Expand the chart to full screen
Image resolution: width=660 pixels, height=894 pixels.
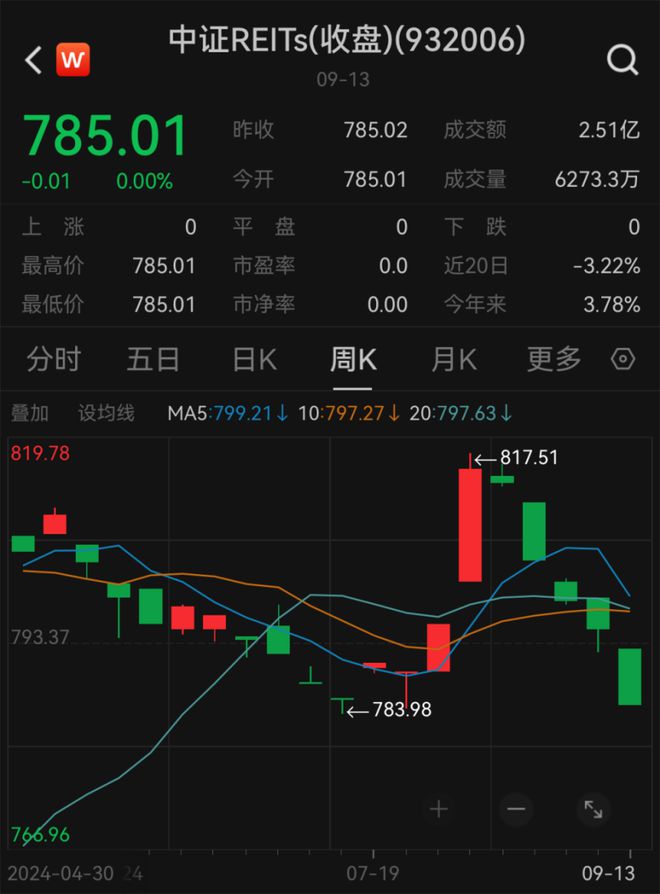click(x=593, y=808)
